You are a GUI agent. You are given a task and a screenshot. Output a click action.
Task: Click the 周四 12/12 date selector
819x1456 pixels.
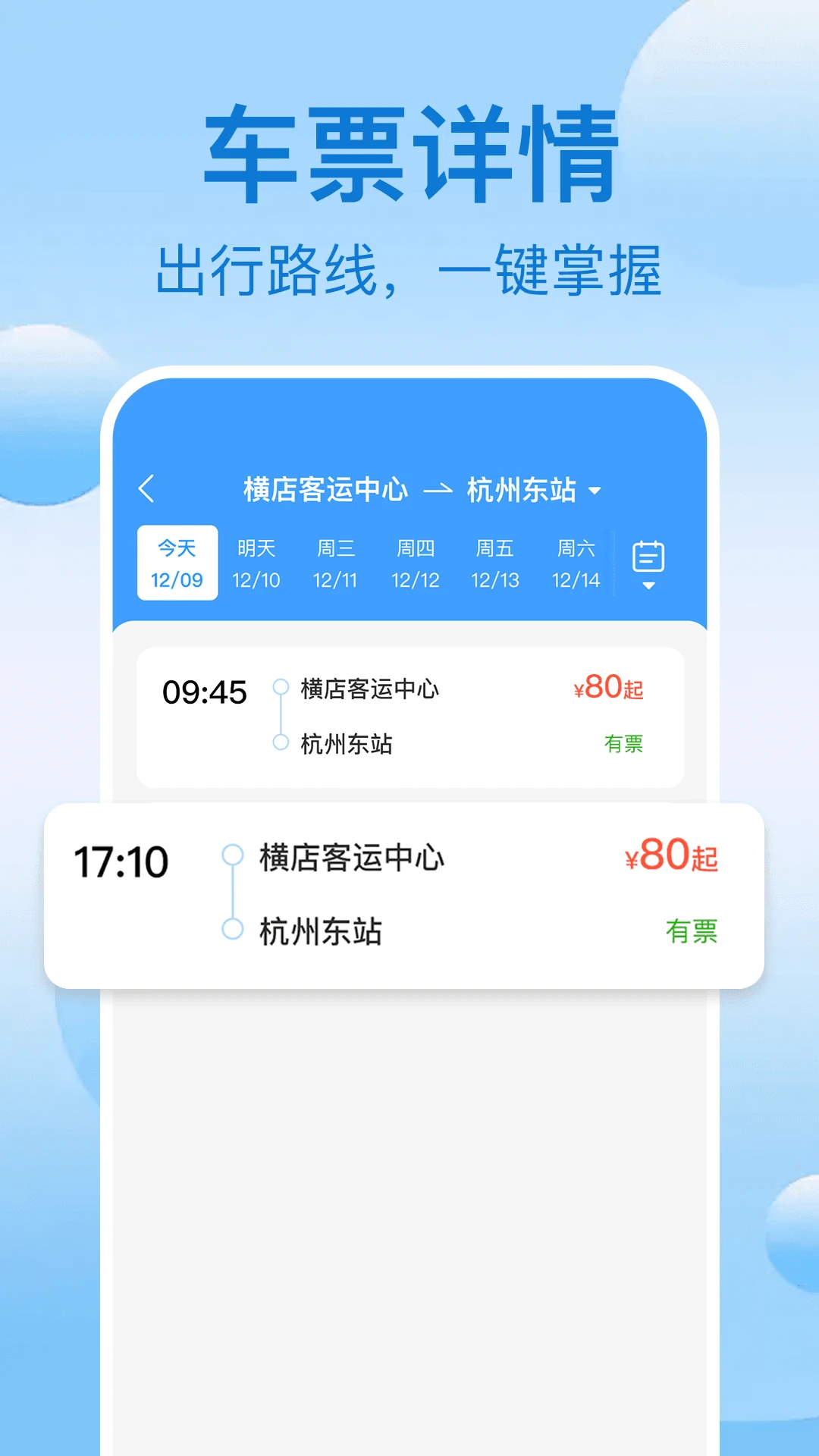pos(416,563)
